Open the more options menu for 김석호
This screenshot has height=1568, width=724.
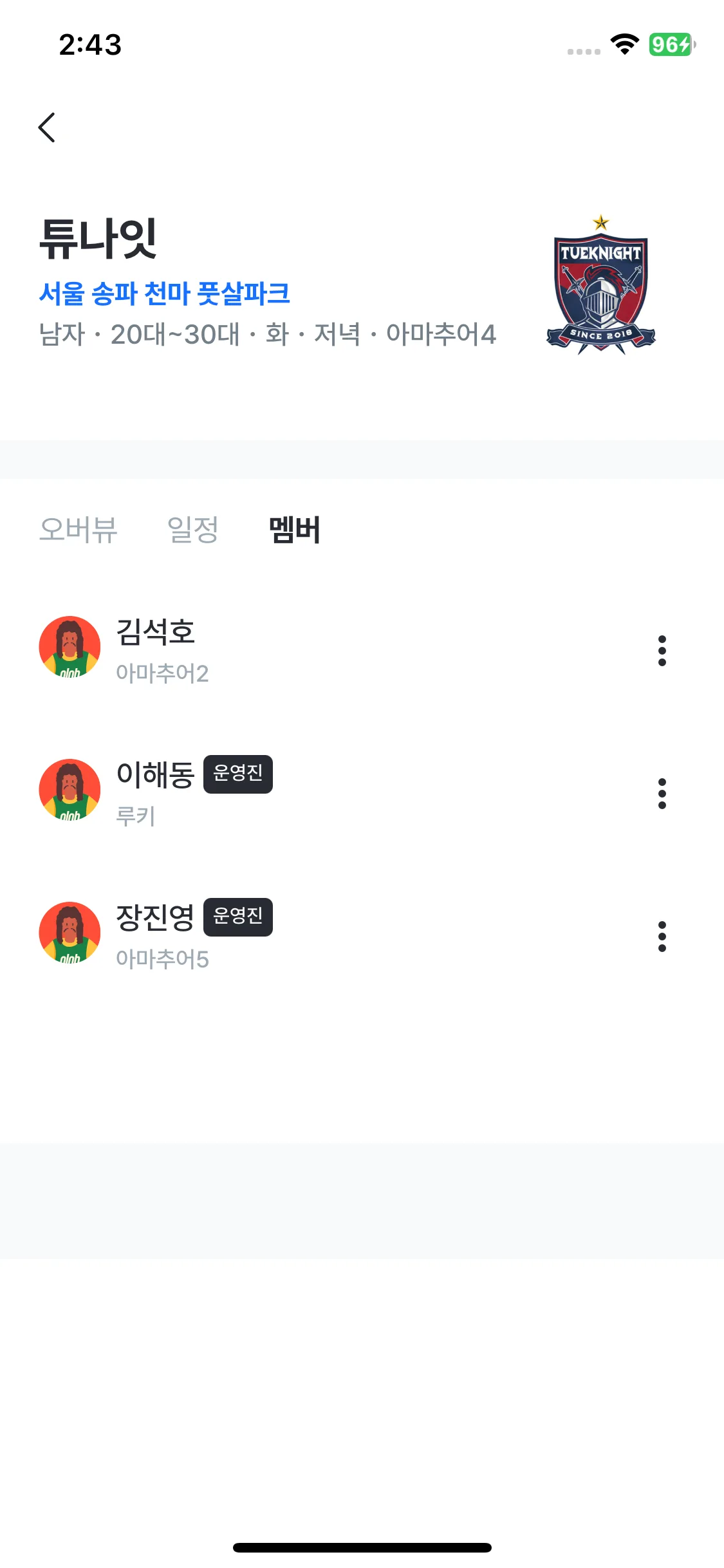662,651
